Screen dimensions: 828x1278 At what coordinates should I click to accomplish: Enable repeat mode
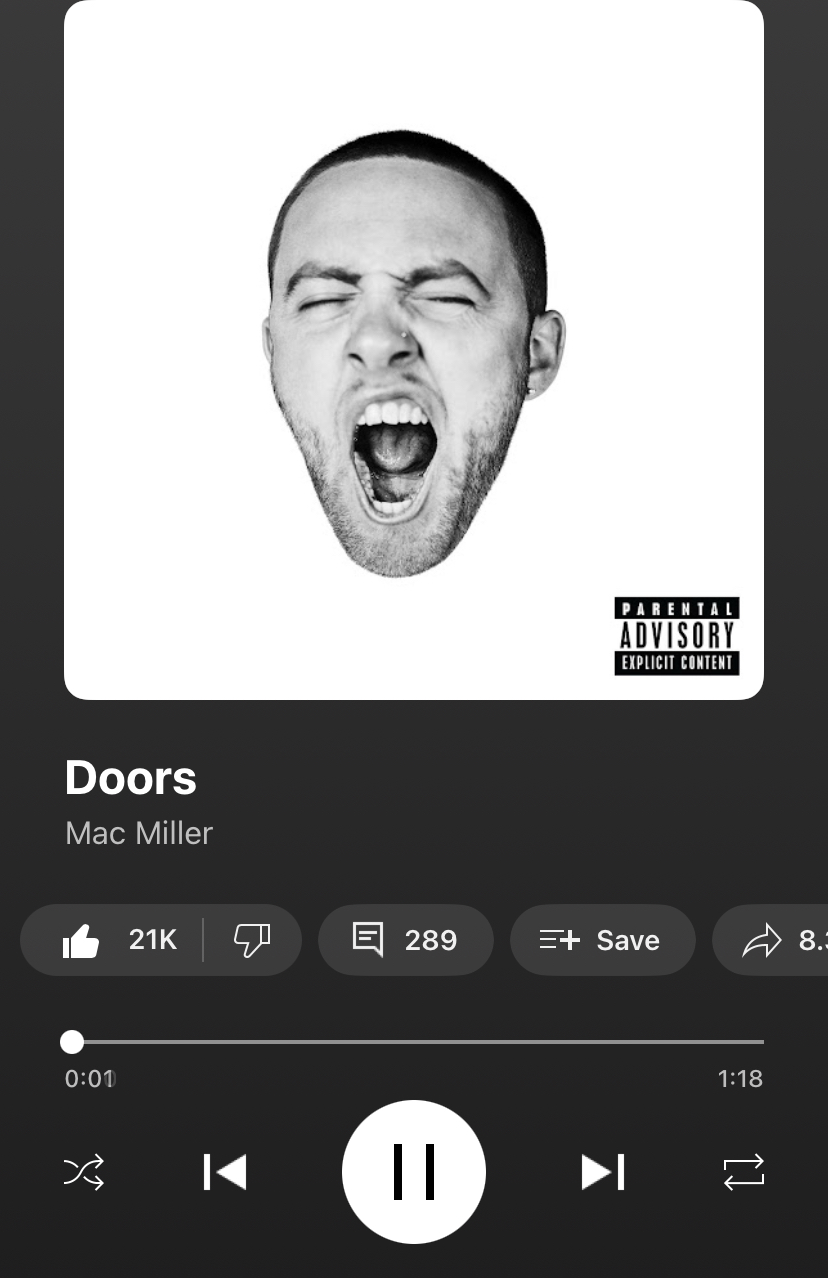(743, 1172)
